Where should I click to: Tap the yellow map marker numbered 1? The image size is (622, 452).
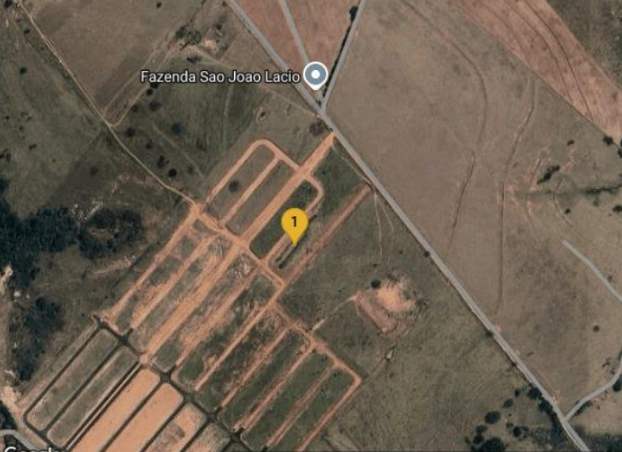coord(293,222)
